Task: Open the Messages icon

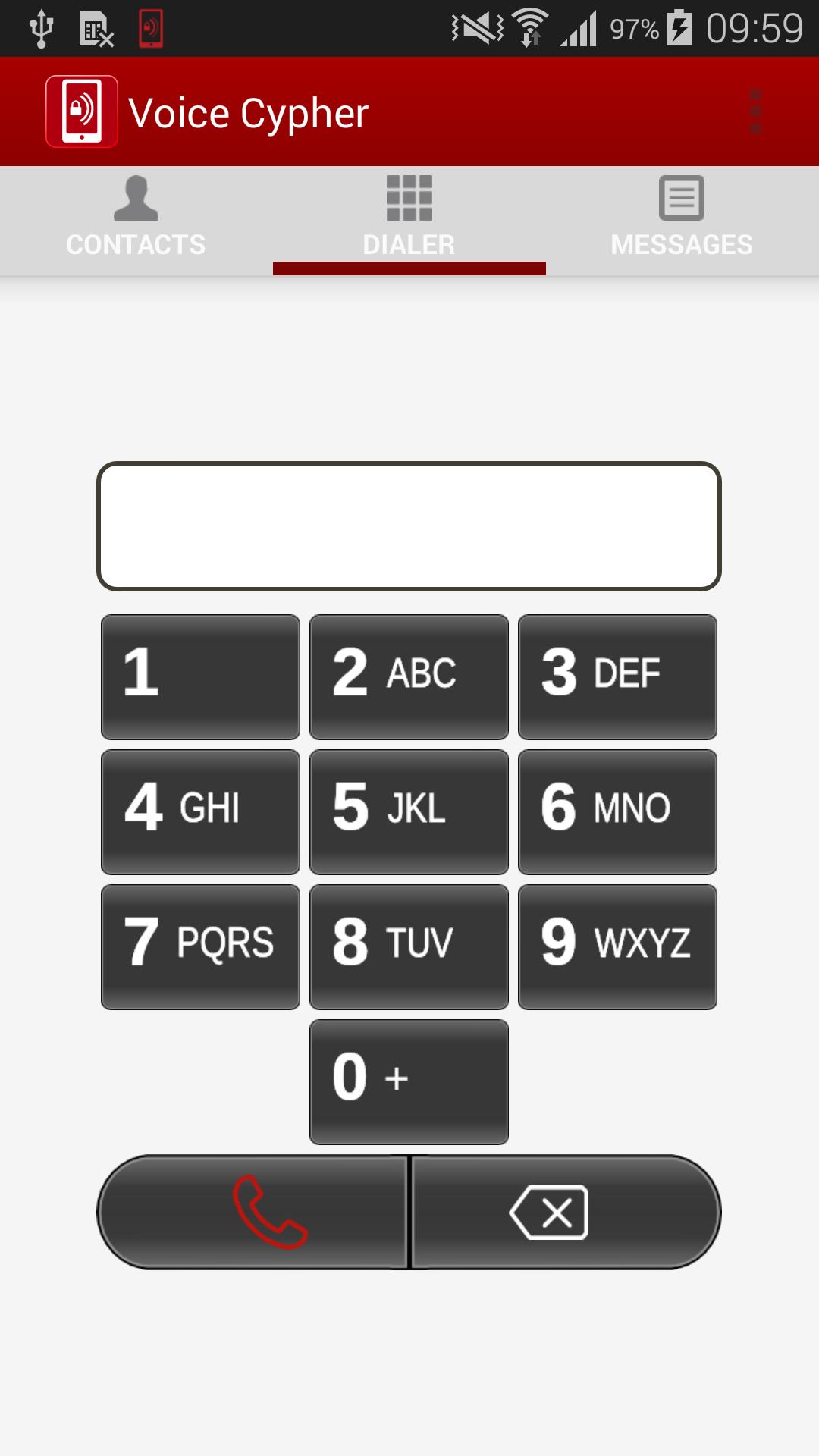Action: pos(680,199)
